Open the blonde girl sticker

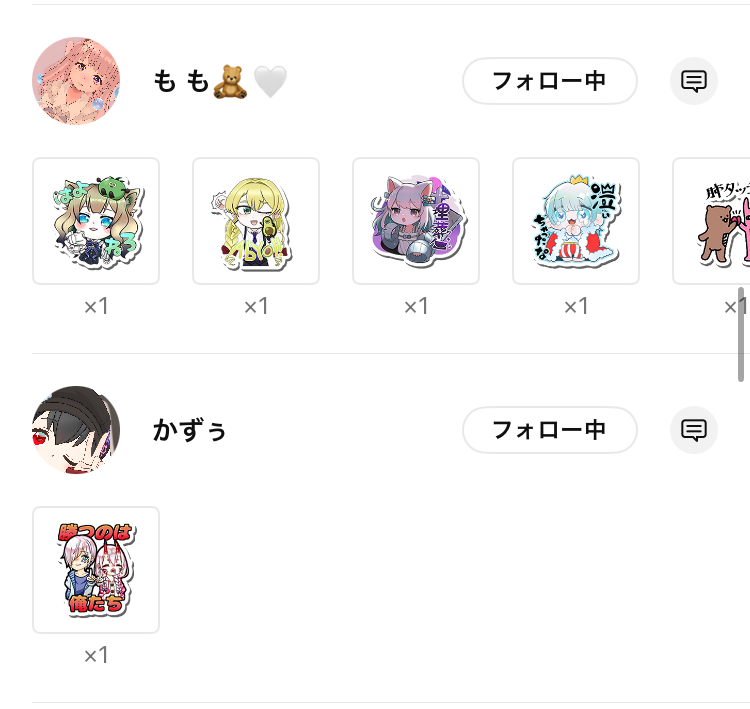click(256, 221)
